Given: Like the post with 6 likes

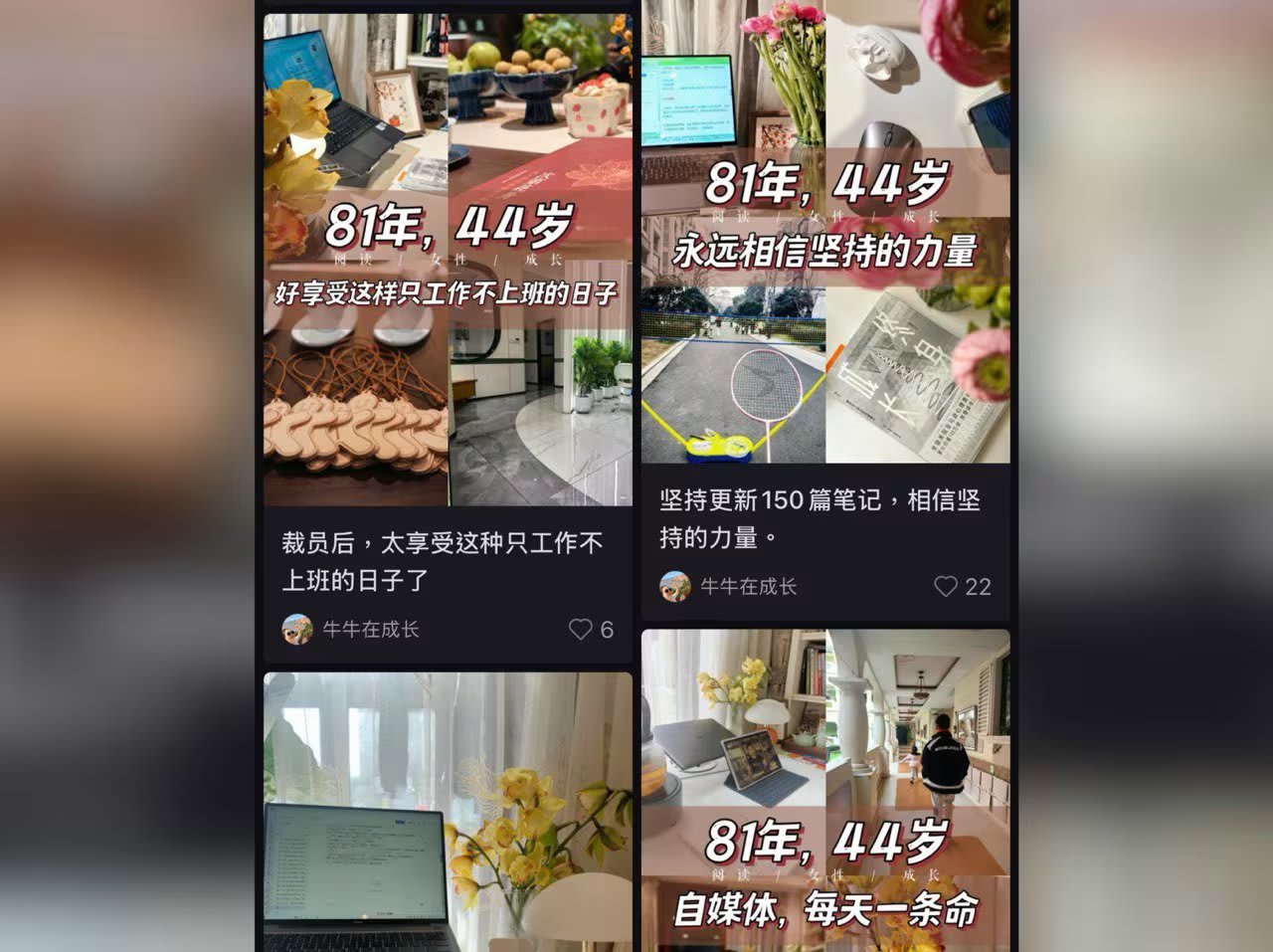Looking at the screenshot, I should tap(580, 629).
